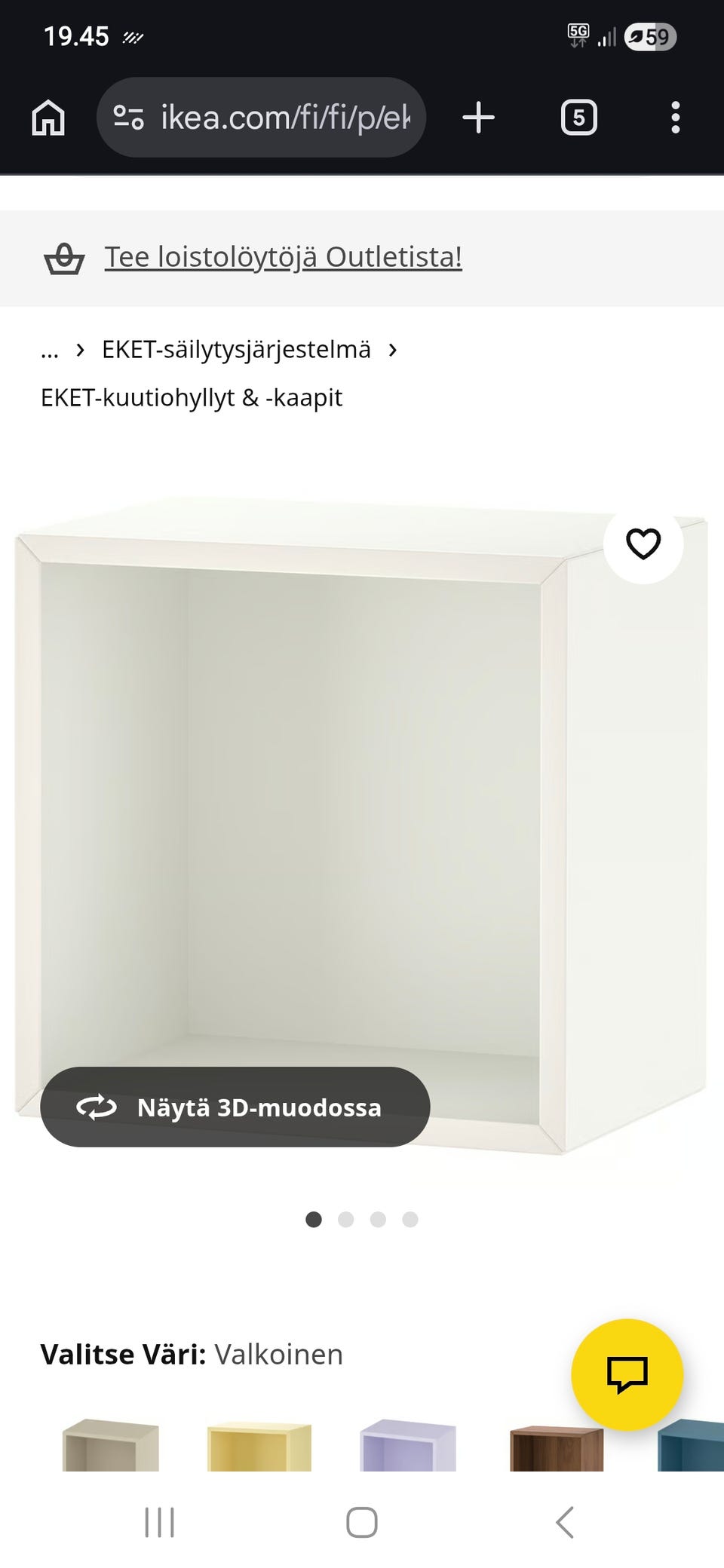The image size is (724, 1568).
Task: Tap the ikea.com address bar
Action: pos(261,118)
